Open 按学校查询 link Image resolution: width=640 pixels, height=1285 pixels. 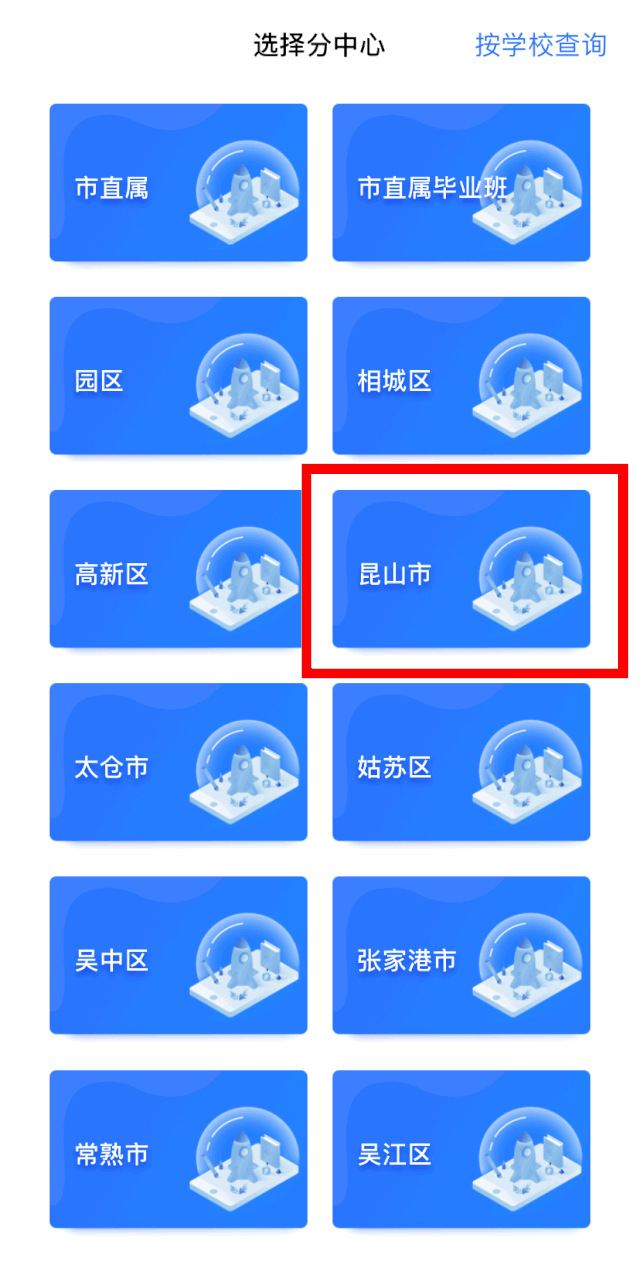pos(540,45)
